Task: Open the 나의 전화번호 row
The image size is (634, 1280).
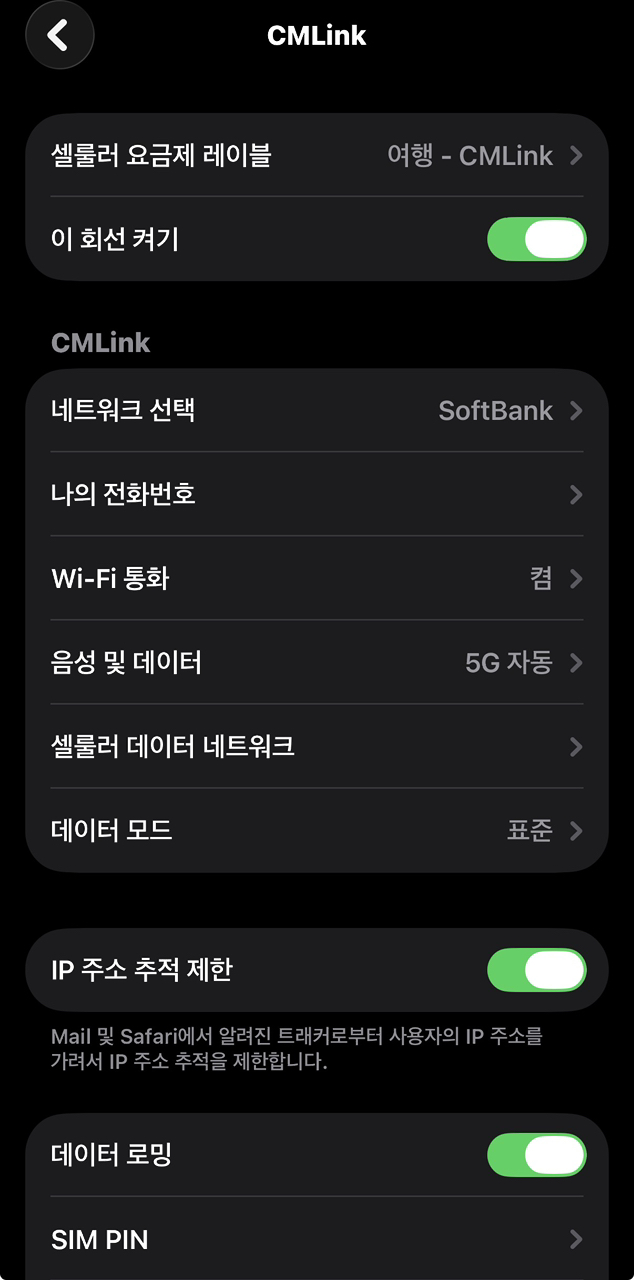Action: [316, 494]
